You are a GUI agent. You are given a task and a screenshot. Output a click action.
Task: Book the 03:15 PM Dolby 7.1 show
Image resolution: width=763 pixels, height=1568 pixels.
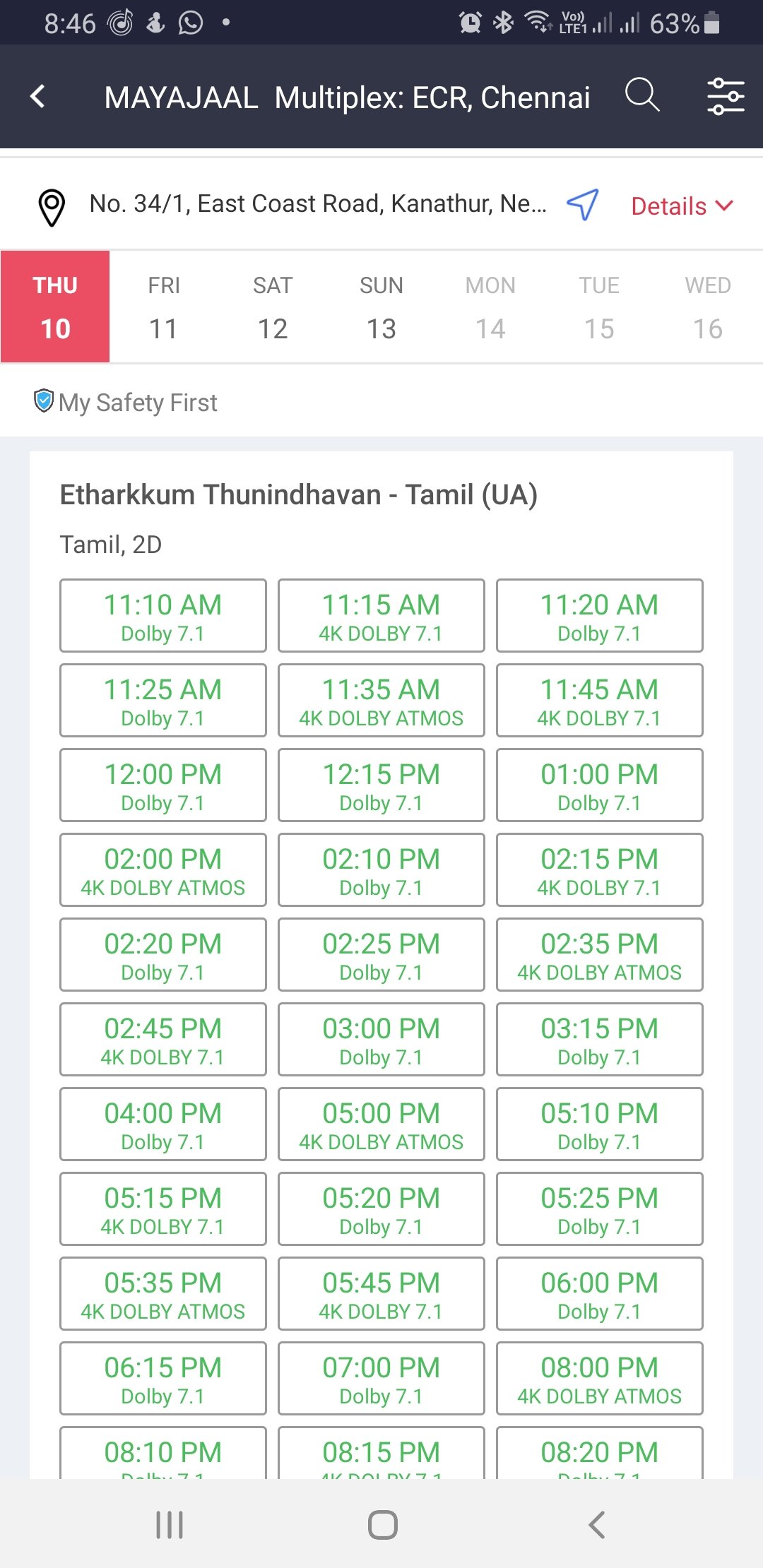tap(600, 1040)
